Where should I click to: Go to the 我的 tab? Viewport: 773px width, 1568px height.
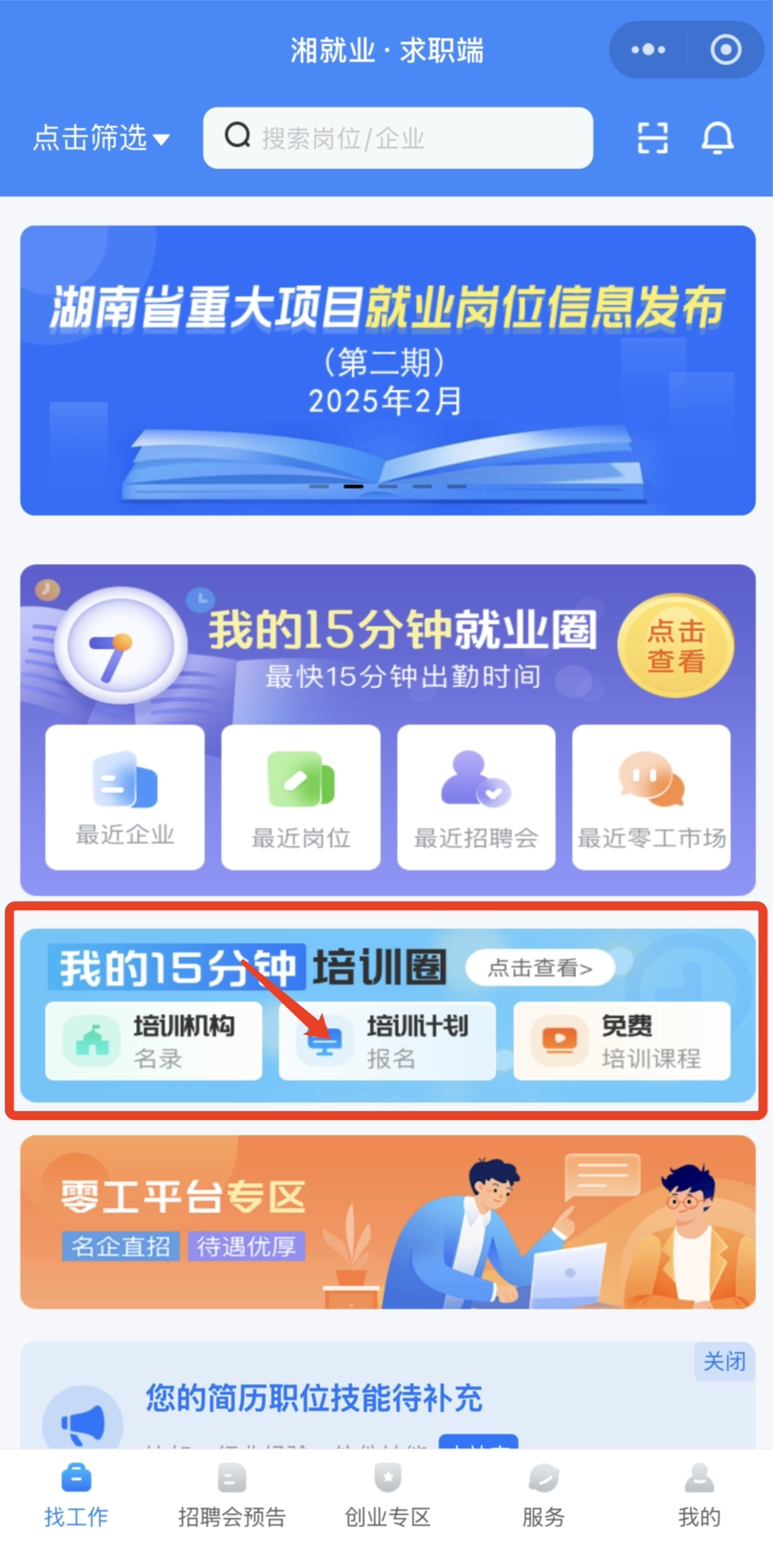[x=699, y=1496]
